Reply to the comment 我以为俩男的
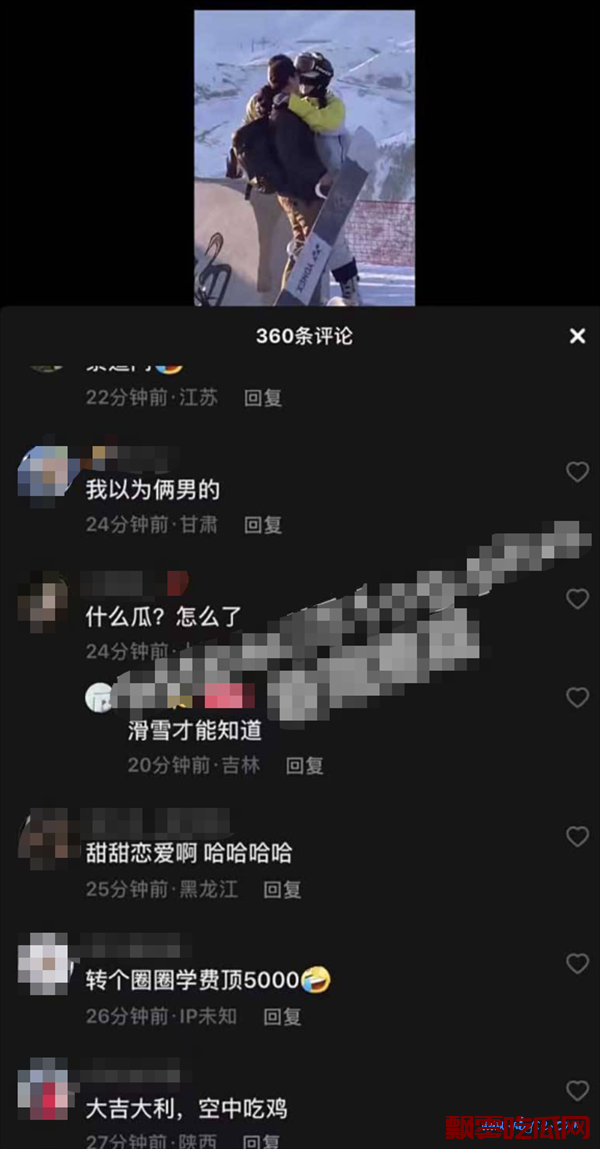 (x=263, y=524)
